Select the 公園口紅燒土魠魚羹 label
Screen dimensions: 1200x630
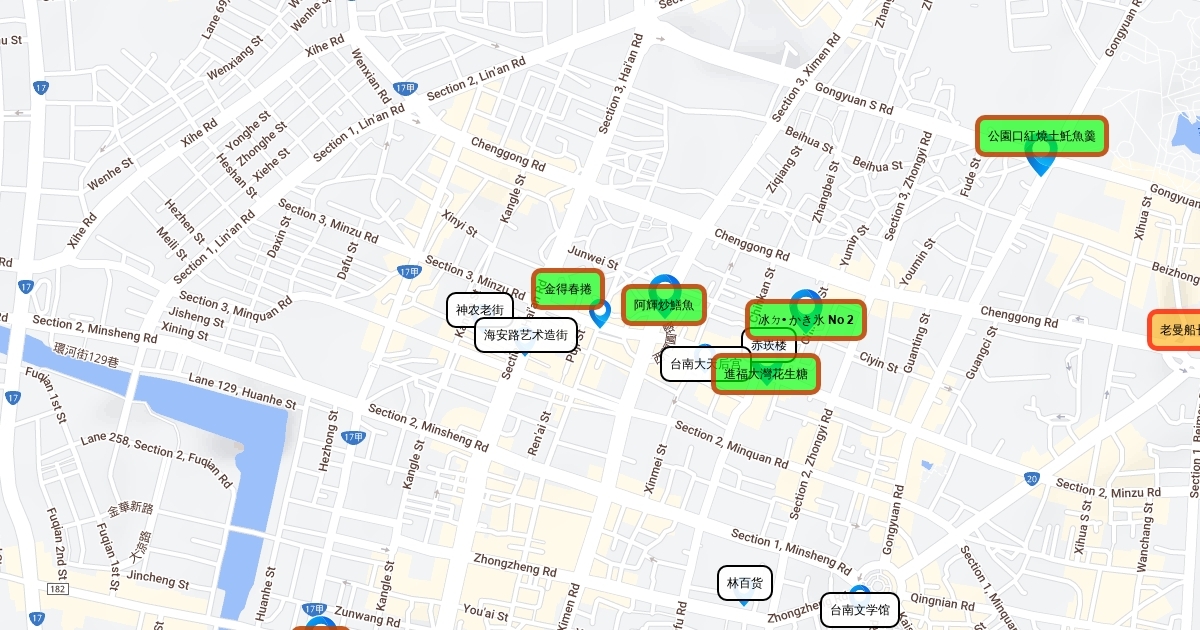point(1041,136)
